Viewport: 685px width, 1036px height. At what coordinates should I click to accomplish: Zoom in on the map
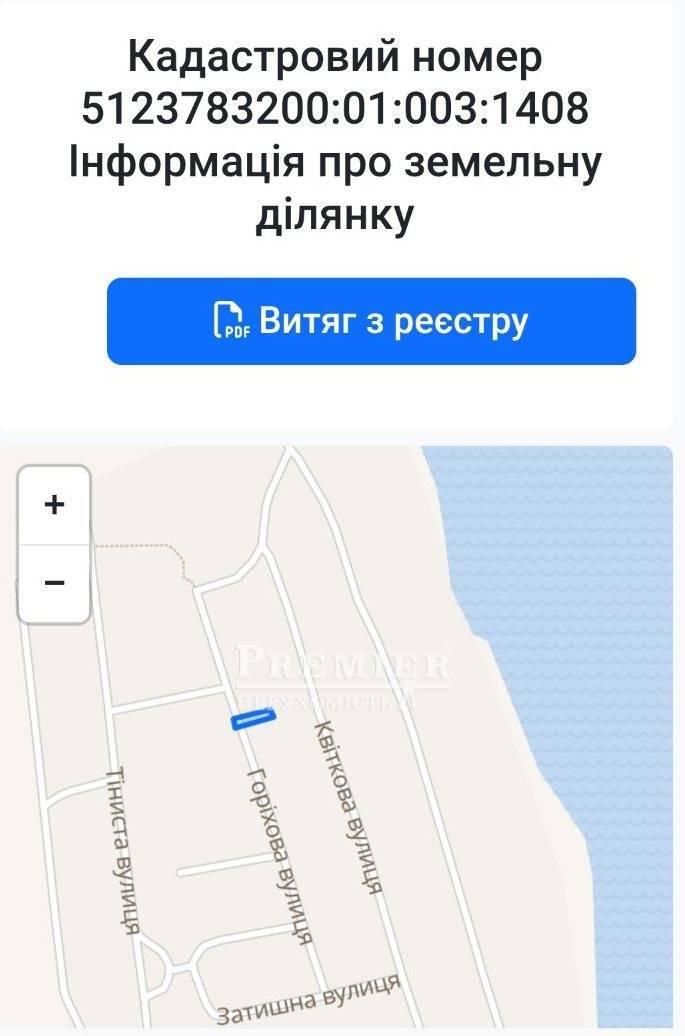54,505
